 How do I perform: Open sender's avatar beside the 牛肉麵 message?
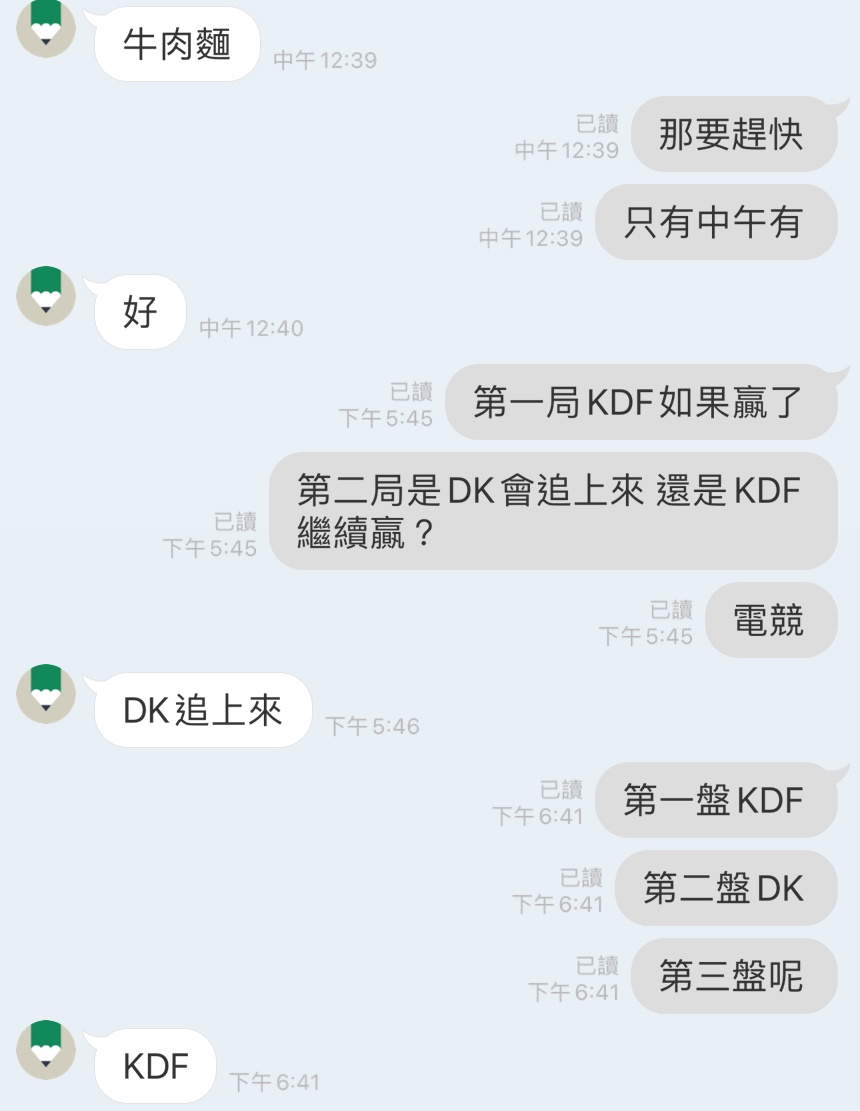coord(46,28)
